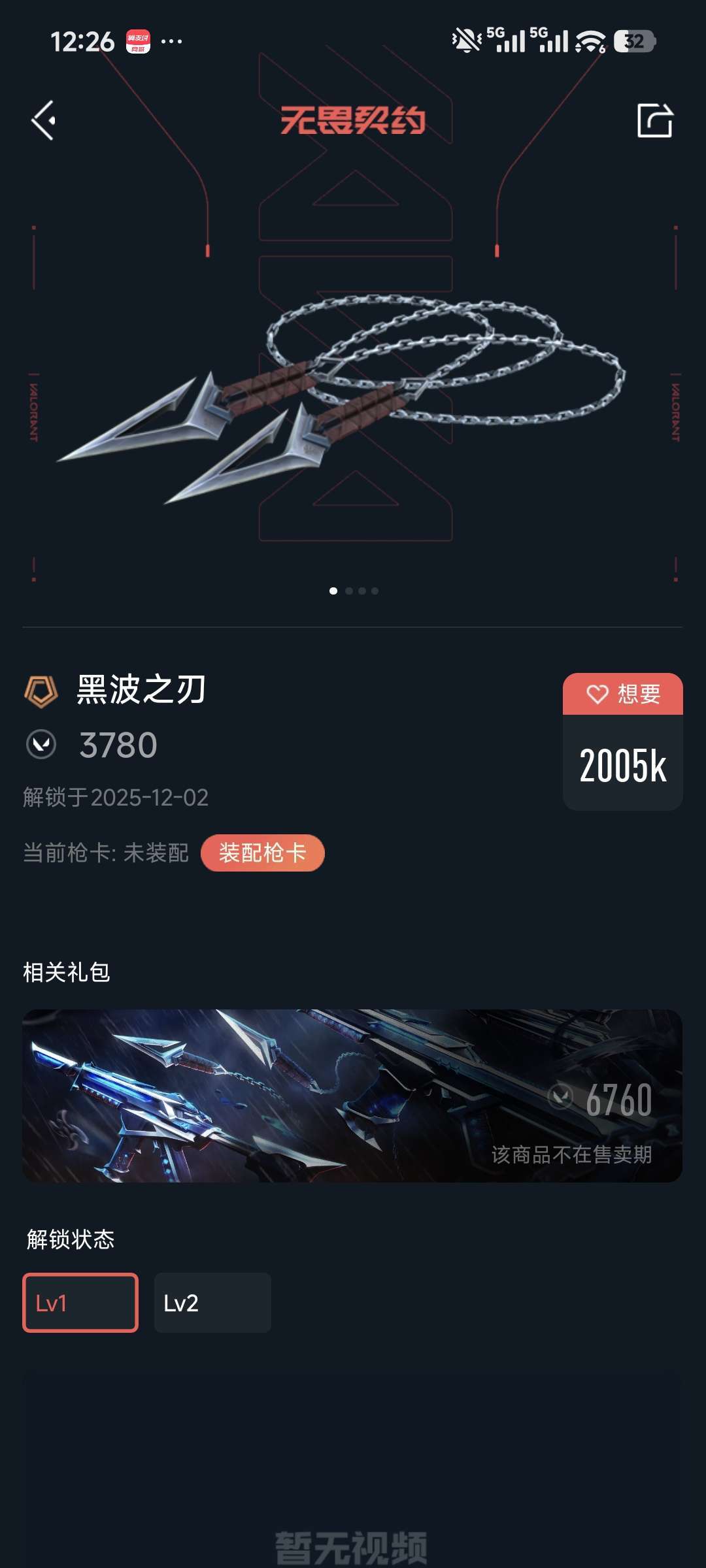Tap the last carousel indicator dot

[375, 590]
